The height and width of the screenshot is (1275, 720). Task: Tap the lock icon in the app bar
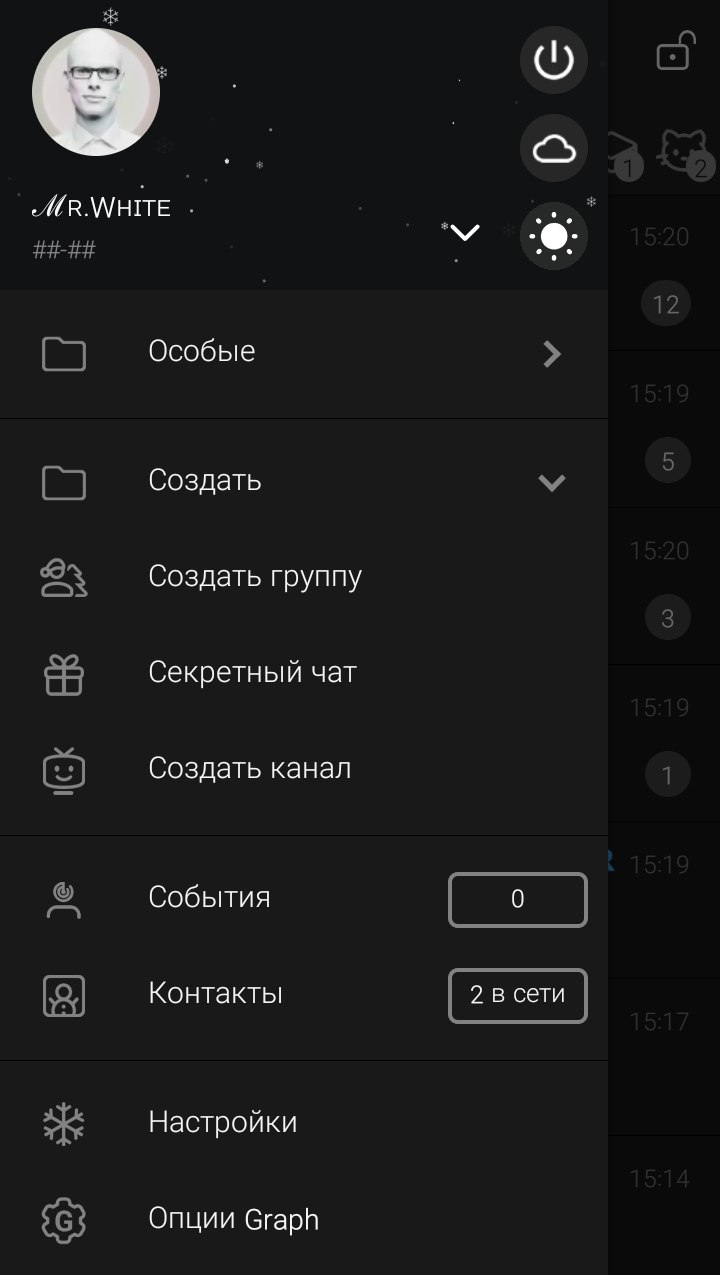tap(675, 52)
